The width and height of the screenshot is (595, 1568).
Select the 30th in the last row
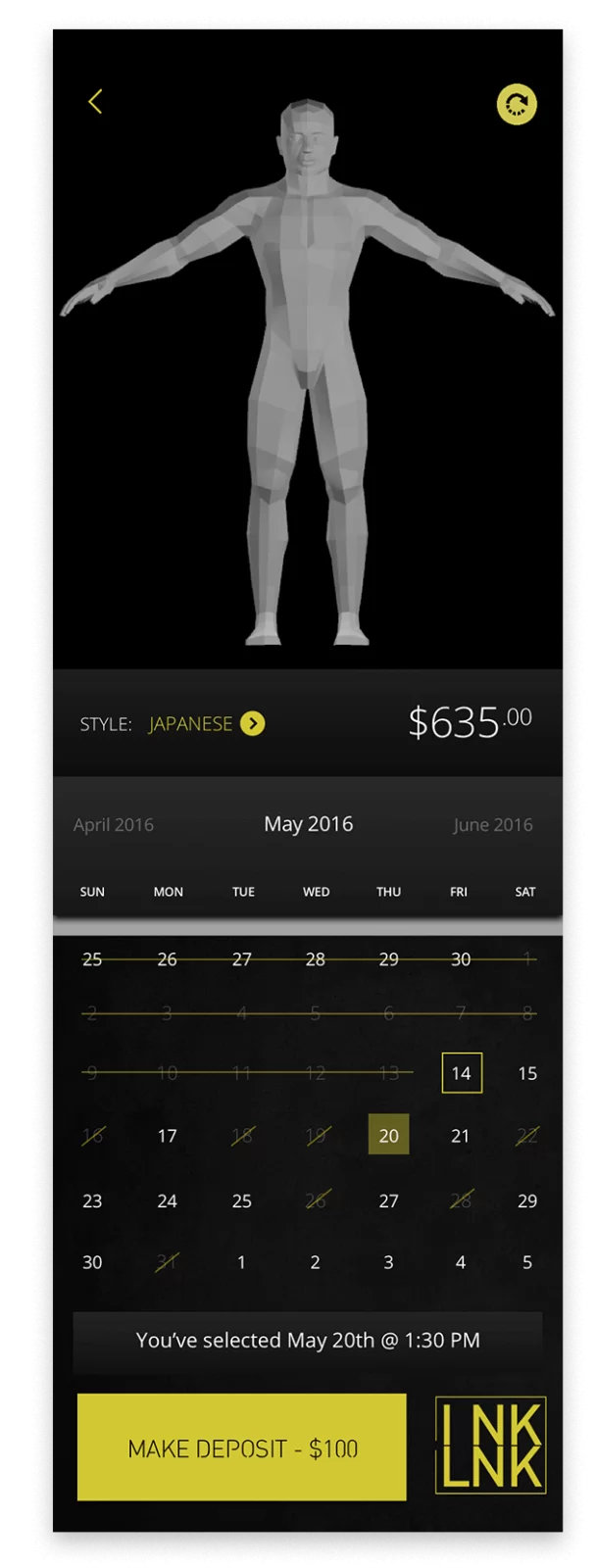[x=92, y=1262]
